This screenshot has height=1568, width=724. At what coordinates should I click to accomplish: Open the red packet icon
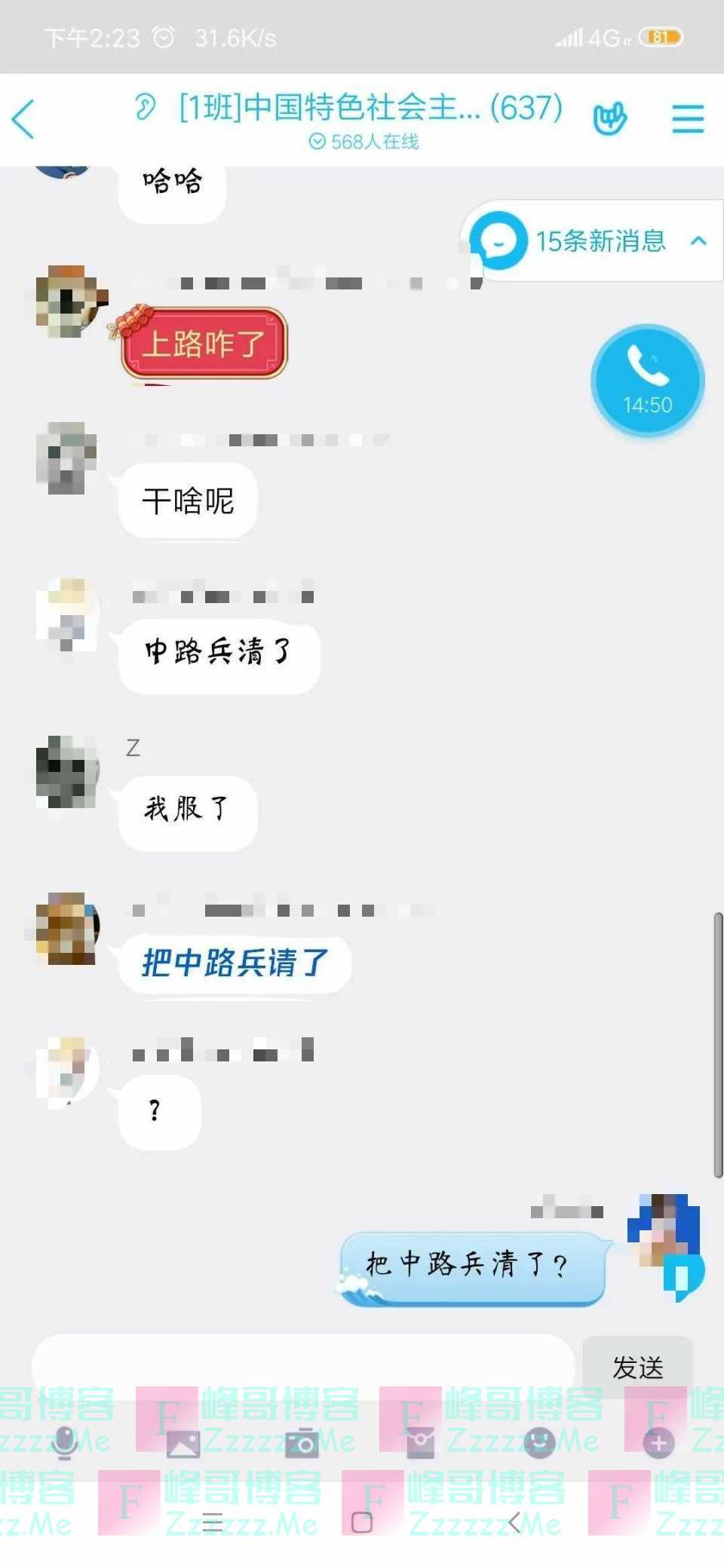[x=420, y=1443]
